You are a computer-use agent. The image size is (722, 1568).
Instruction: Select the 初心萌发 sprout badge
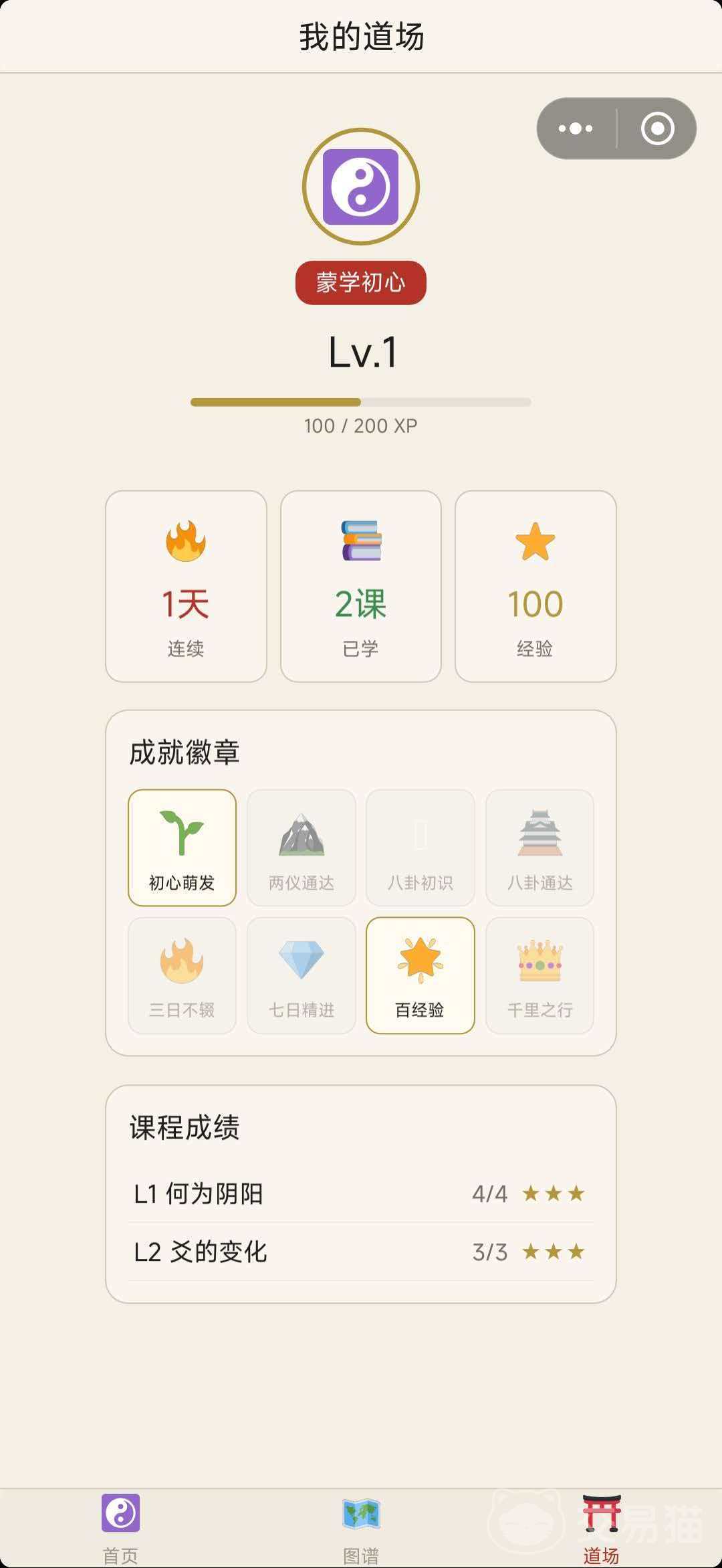coord(182,848)
